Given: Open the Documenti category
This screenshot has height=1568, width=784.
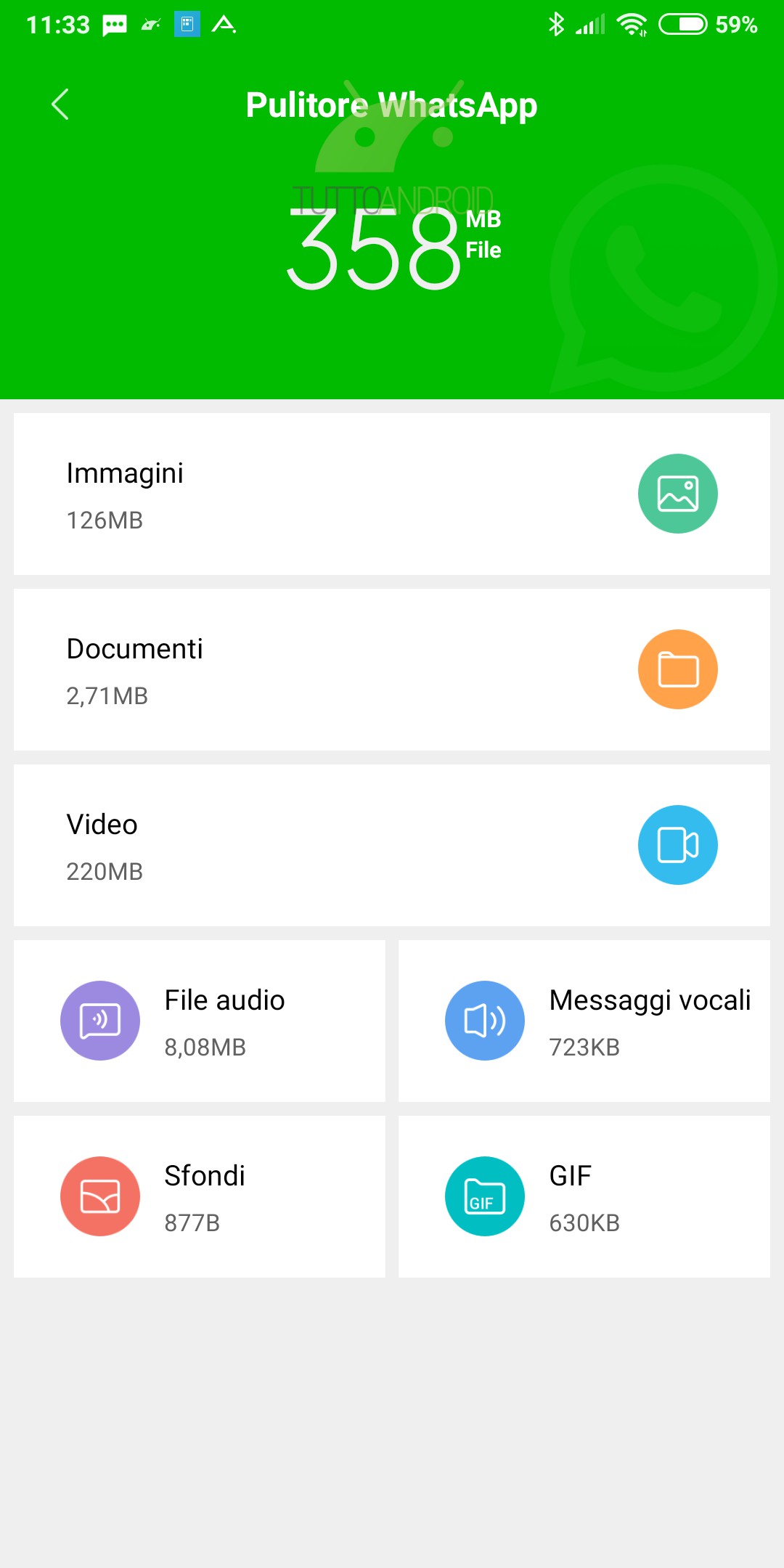Looking at the screenshot, I should pyautogui.click(x=392, y=670).
